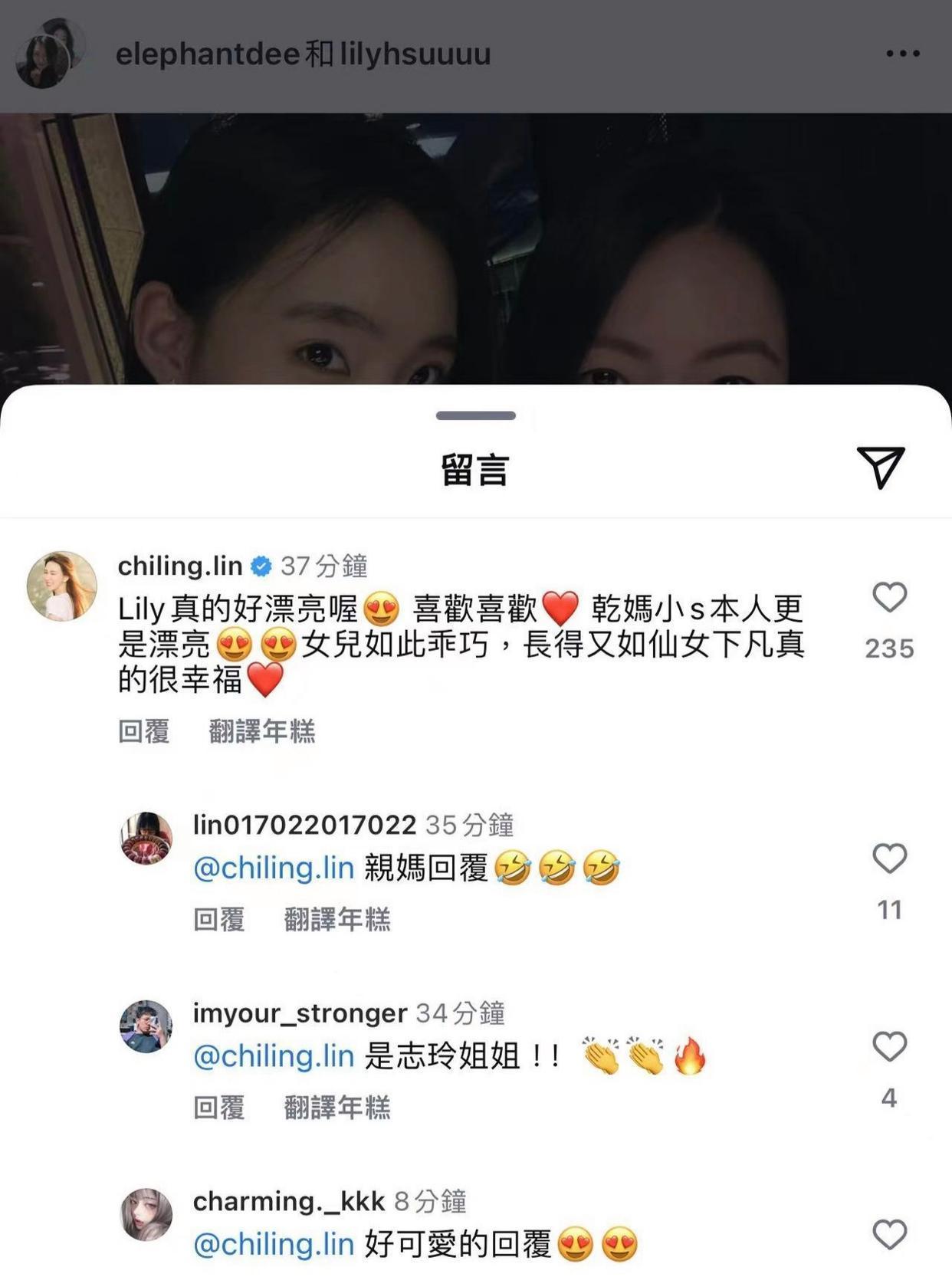Open lin017022017022's avatar
This screenshot has height=1277, width=952.
click(146, 839)
